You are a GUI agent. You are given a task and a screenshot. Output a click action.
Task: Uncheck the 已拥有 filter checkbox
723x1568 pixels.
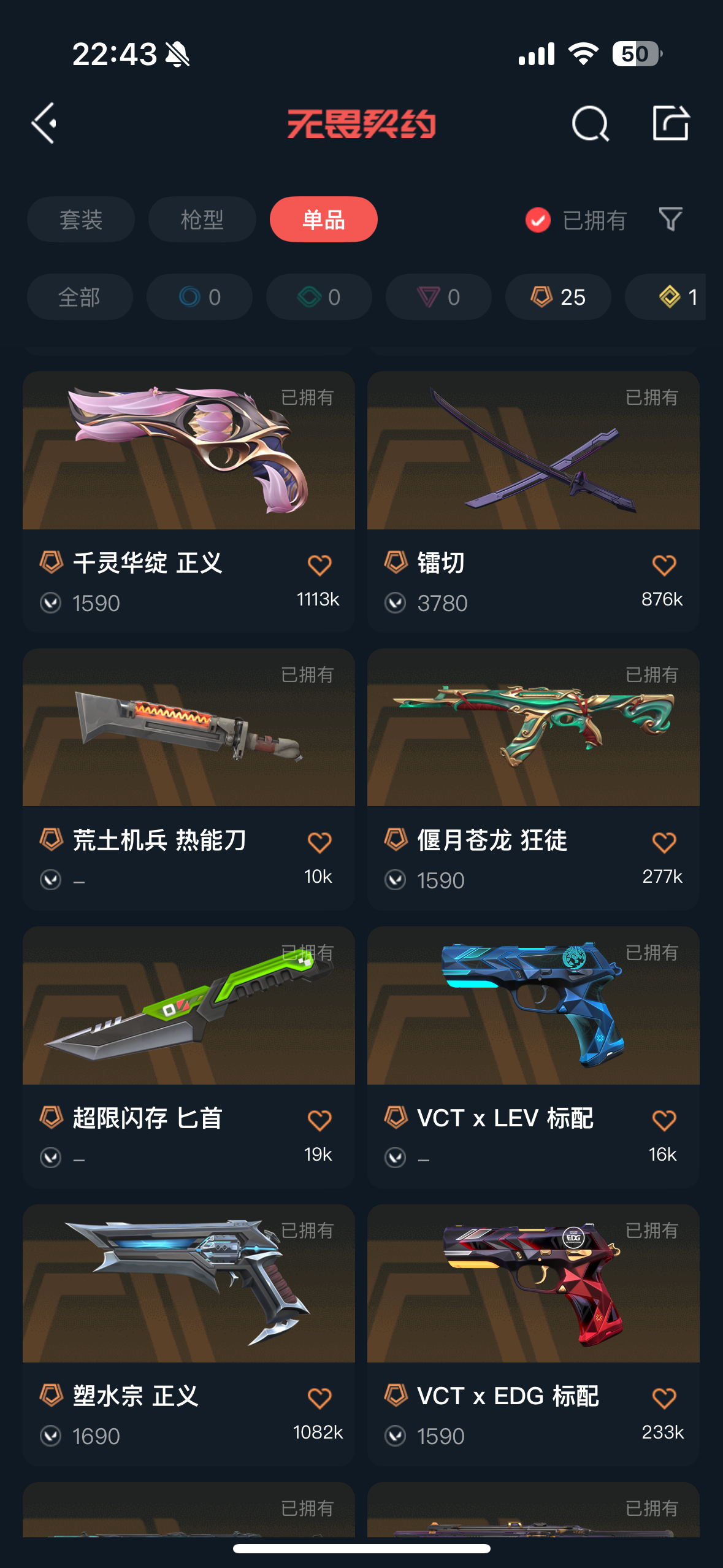[538, 220]
